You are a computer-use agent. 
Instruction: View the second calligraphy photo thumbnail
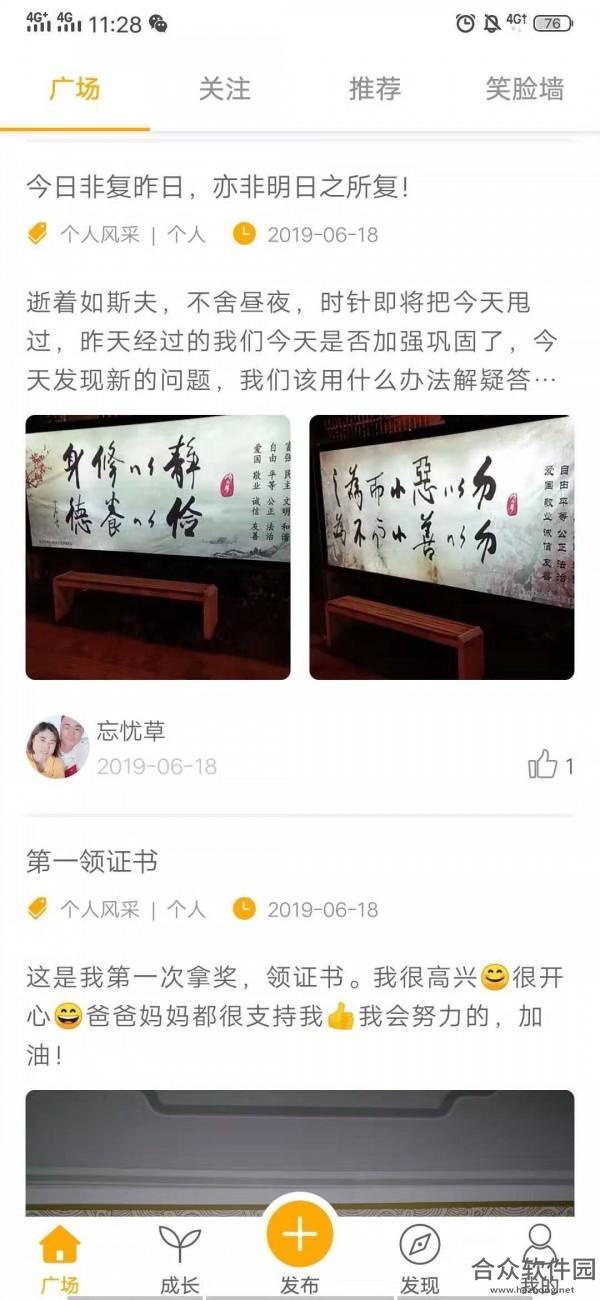click(442, 547)
